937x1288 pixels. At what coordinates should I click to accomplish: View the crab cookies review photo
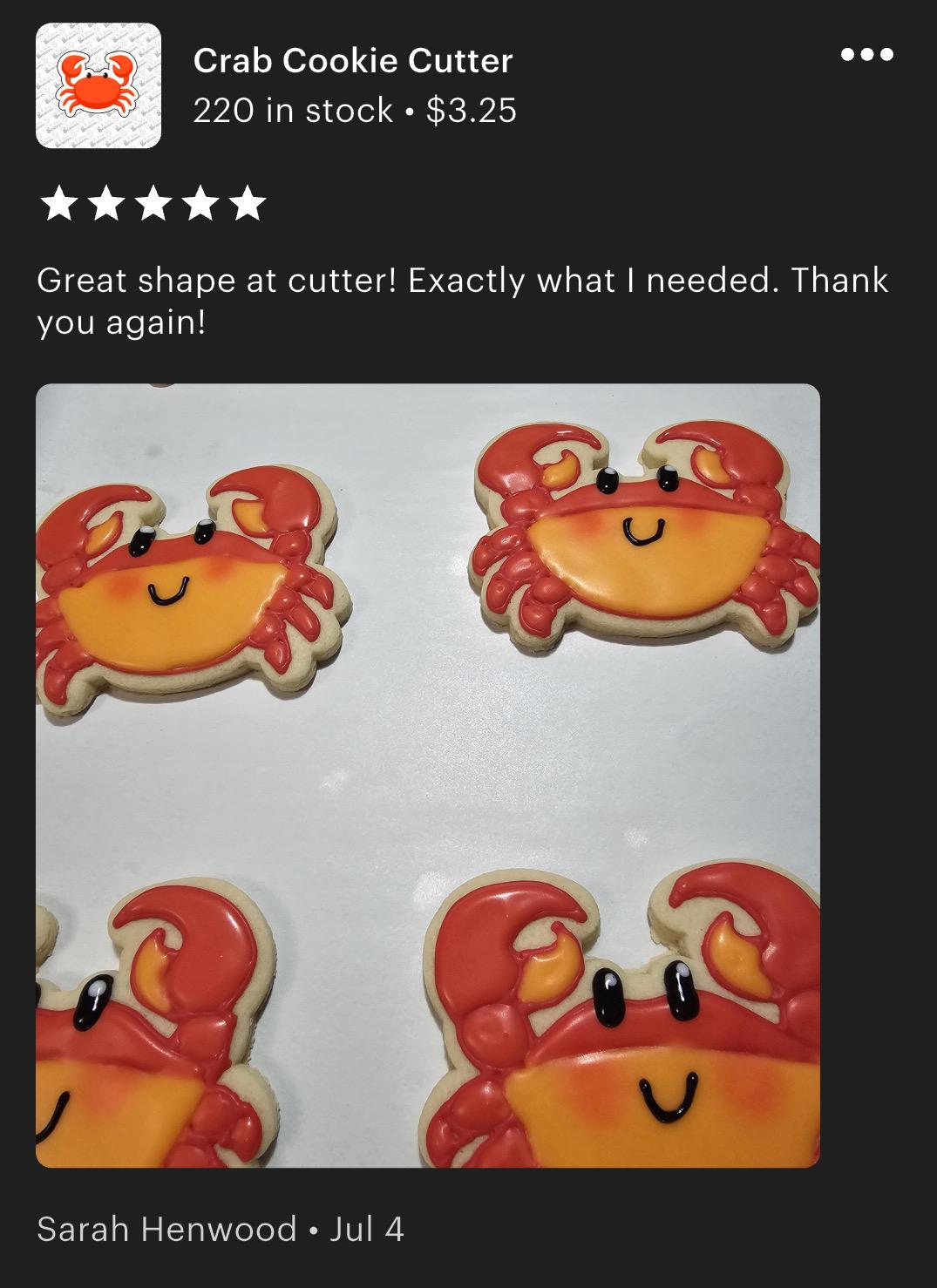point(427,775)
